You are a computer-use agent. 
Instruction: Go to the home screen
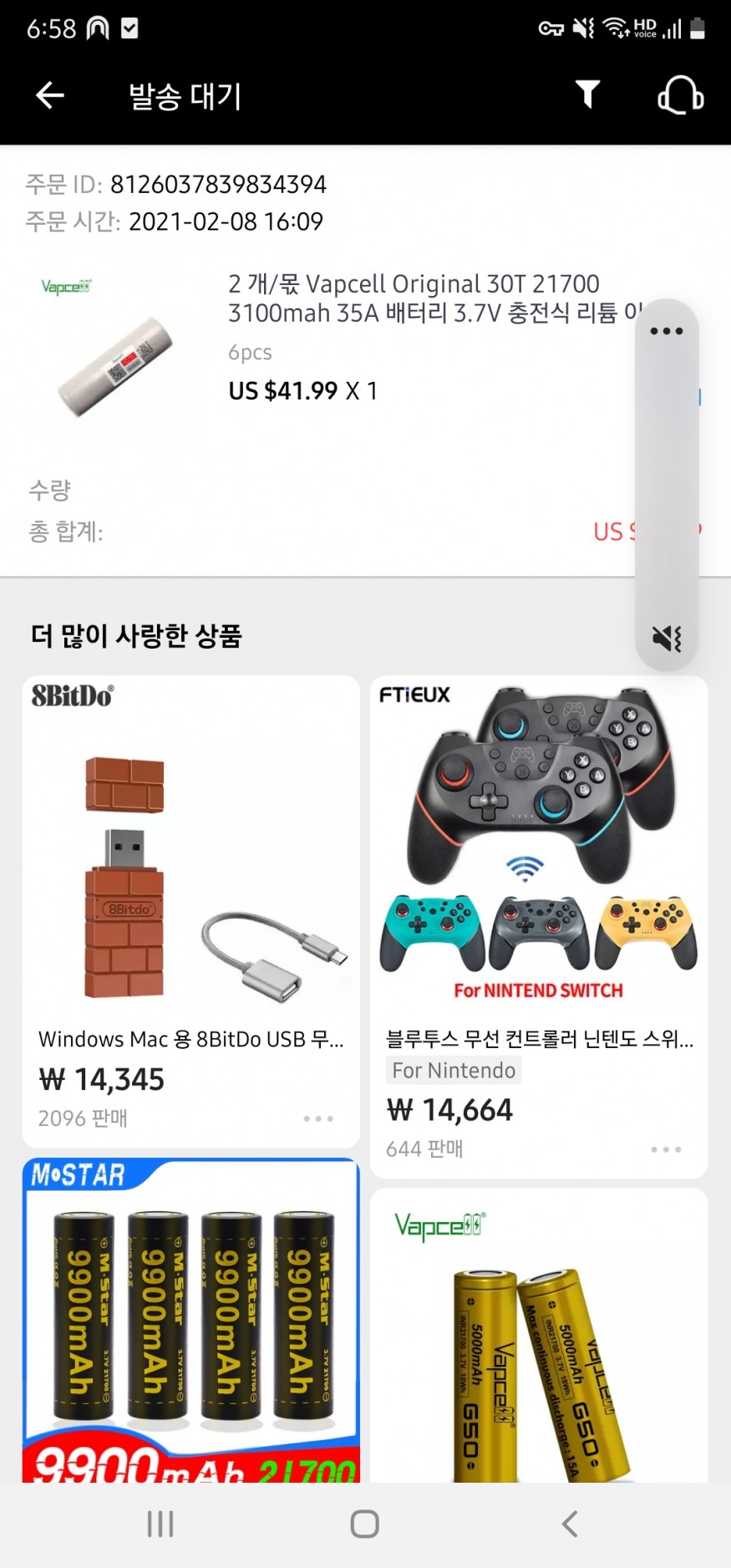tap(365, 1524)
